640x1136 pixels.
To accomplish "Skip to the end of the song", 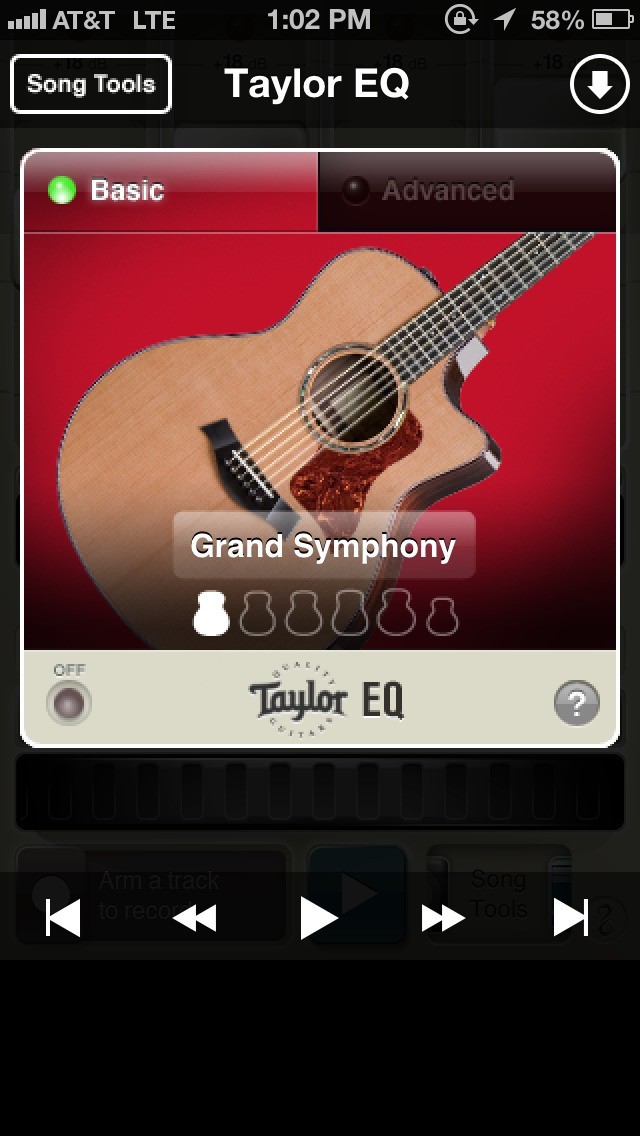I will click(x=571, y=917).
